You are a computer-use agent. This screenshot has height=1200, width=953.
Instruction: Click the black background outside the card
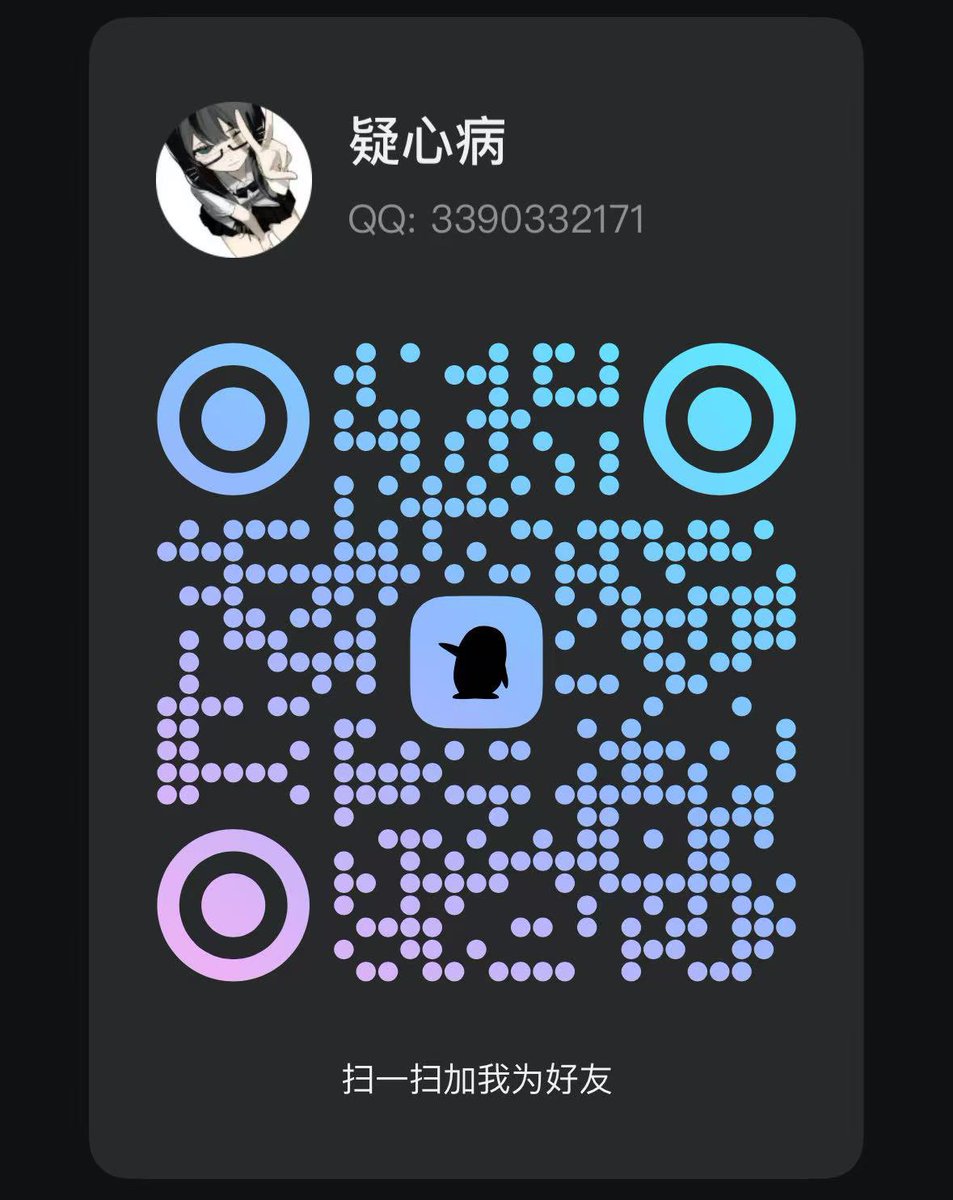coord(40,600)
